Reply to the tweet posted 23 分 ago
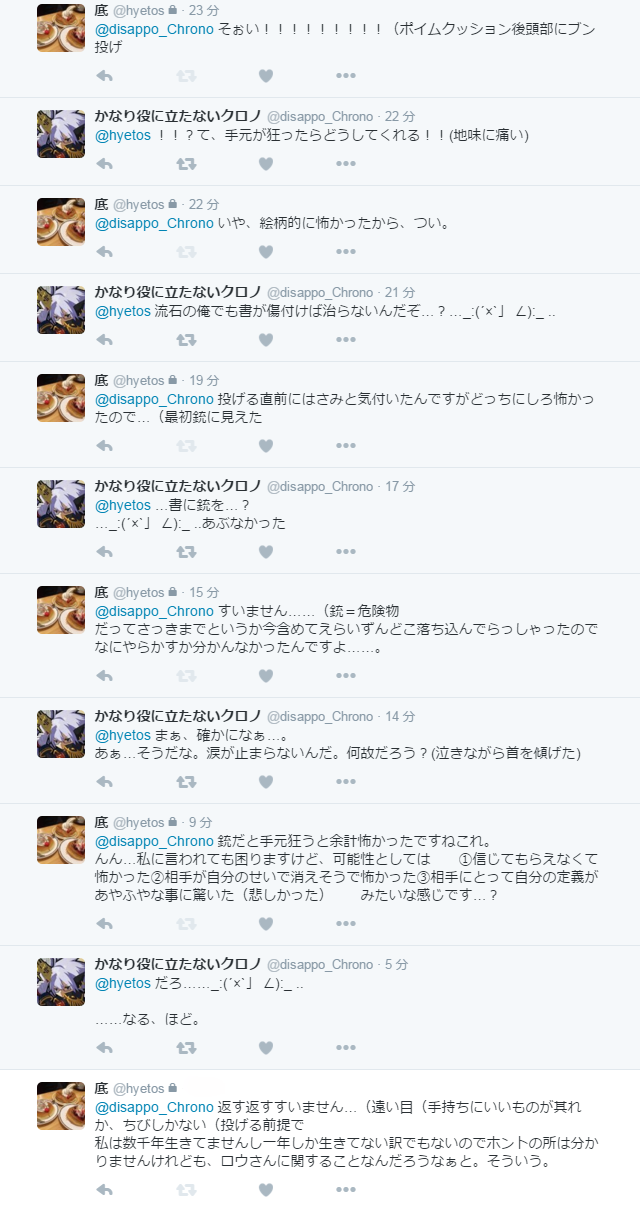Image resolution: width=640 pixels, height=1211 pixels. pos(104,76)
